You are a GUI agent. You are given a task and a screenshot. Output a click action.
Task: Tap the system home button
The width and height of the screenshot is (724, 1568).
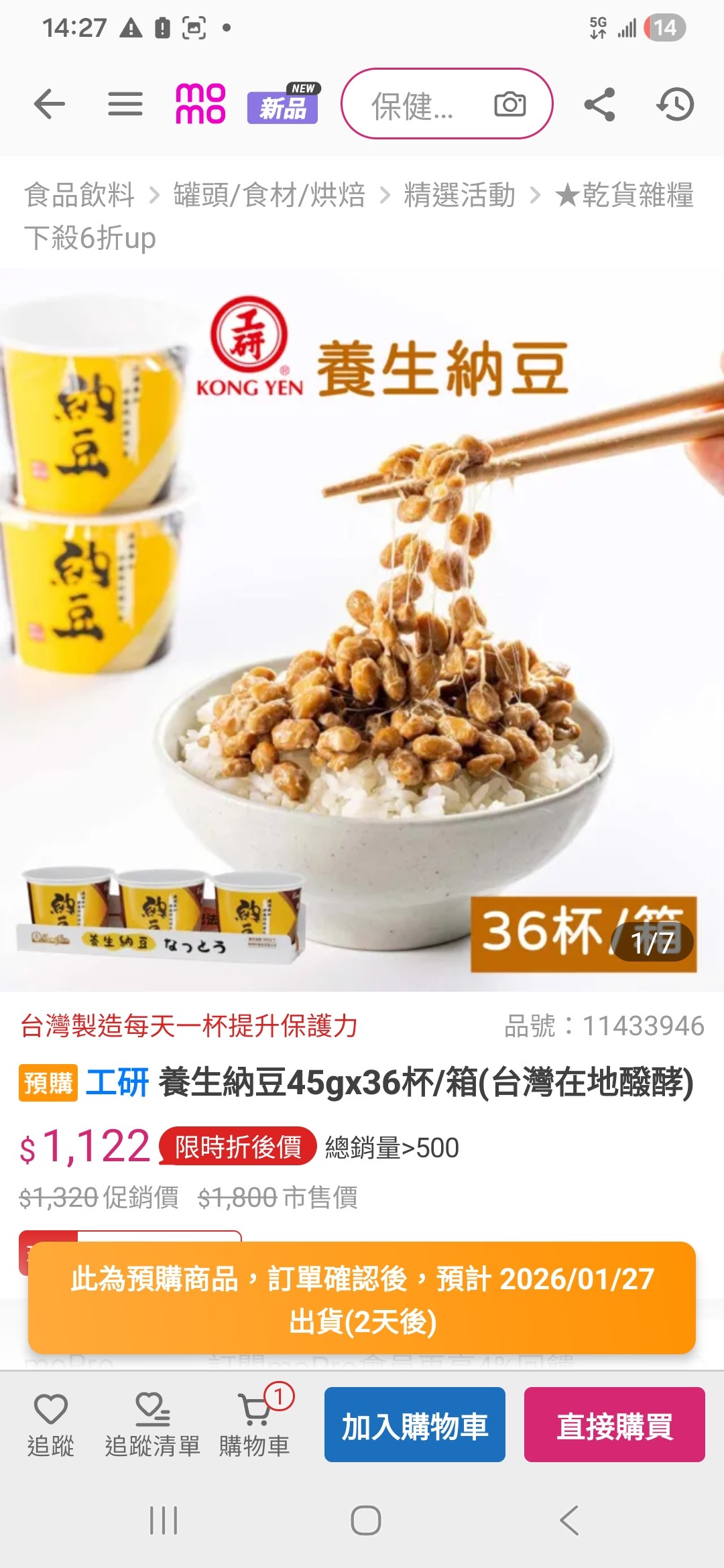pyautogui.click(x=365, y=1520)
